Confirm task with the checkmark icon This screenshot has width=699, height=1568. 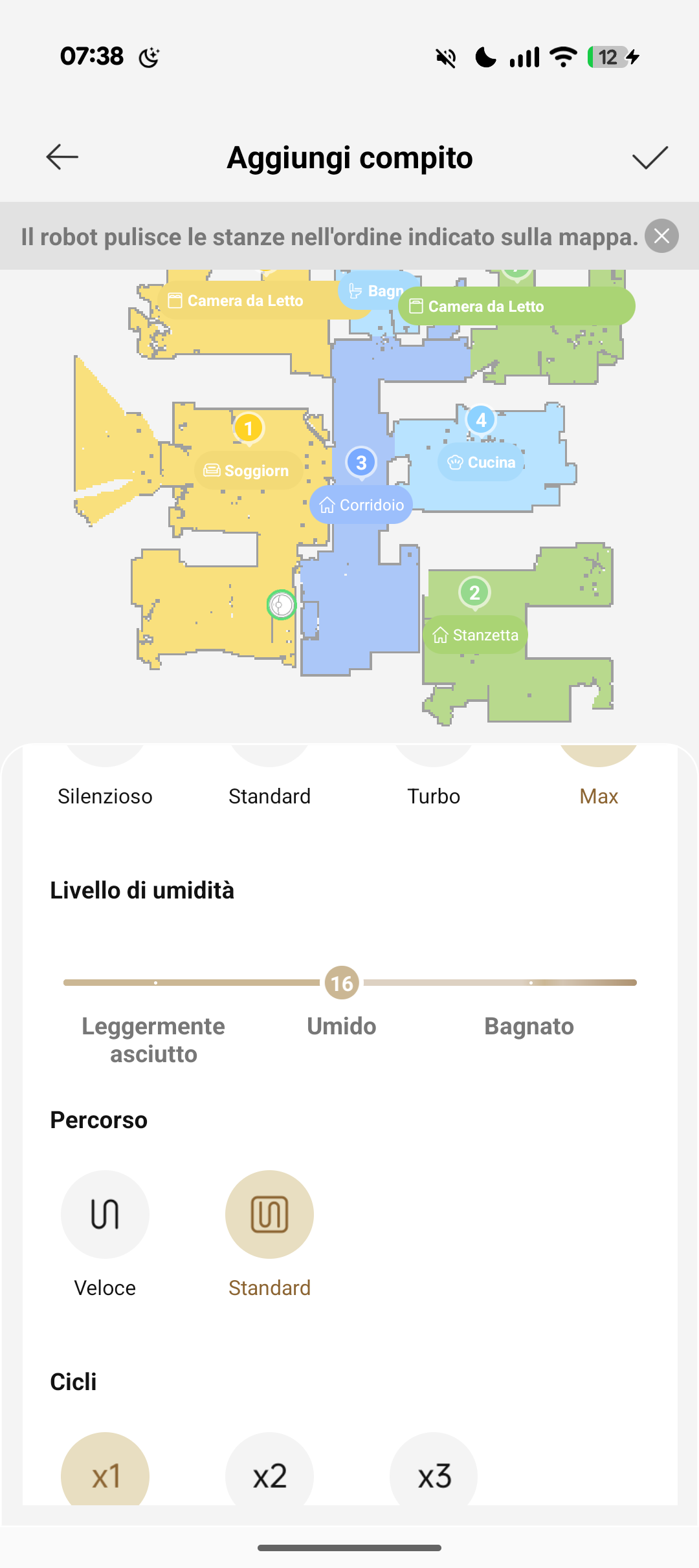coord(650,157)
